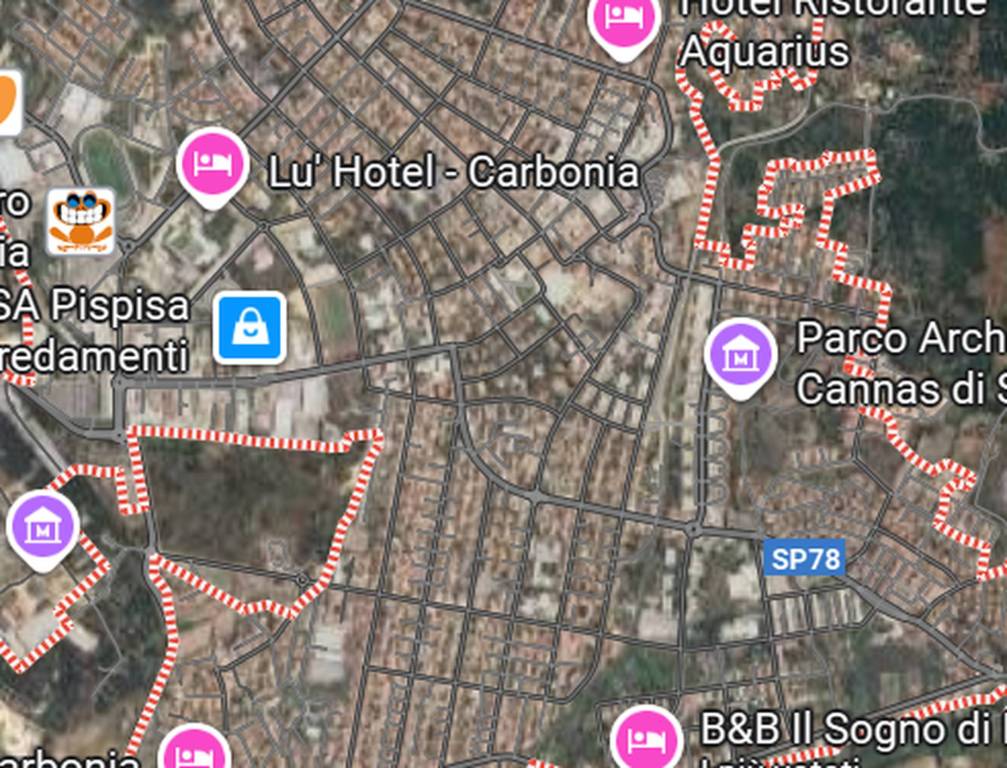The image size is (1007, 768).
Task: Open the B&B Il Sogno hotel marker
Action: [646, 739]
